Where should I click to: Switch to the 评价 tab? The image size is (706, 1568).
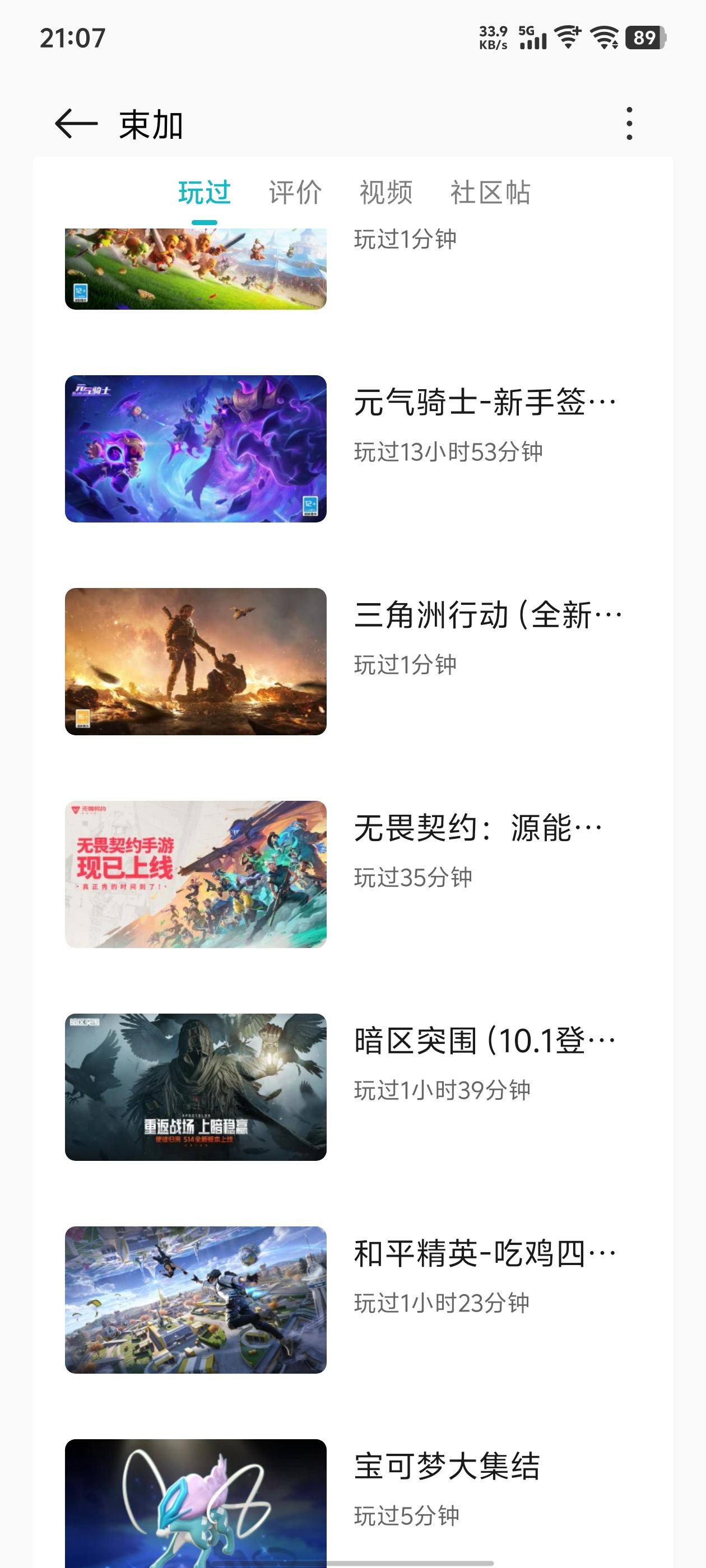tap(295, 193)
